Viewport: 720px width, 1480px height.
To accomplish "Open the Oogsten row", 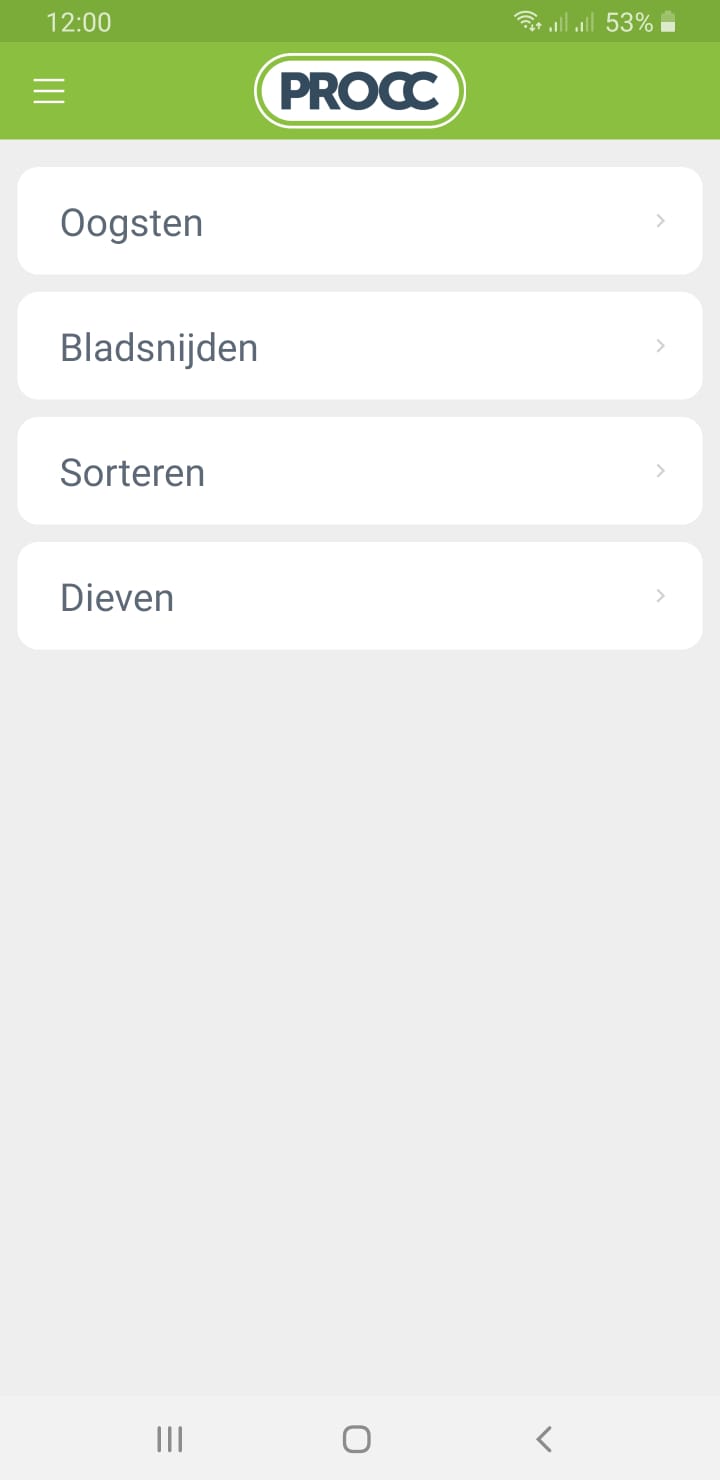I will pos(360,221).
